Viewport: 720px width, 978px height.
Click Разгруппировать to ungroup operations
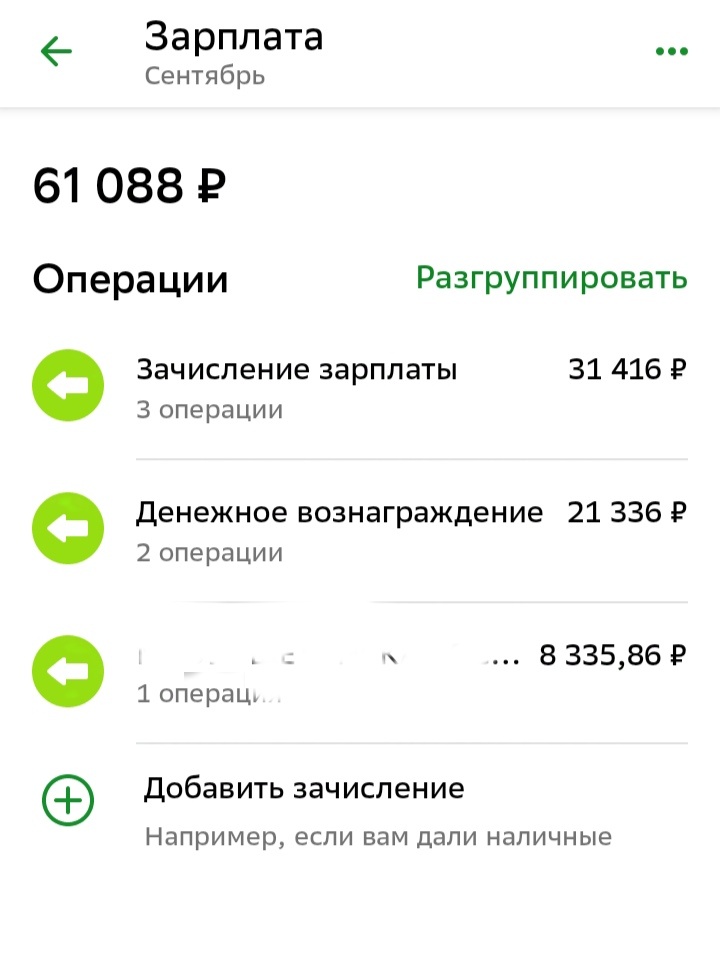coord(551,278)
